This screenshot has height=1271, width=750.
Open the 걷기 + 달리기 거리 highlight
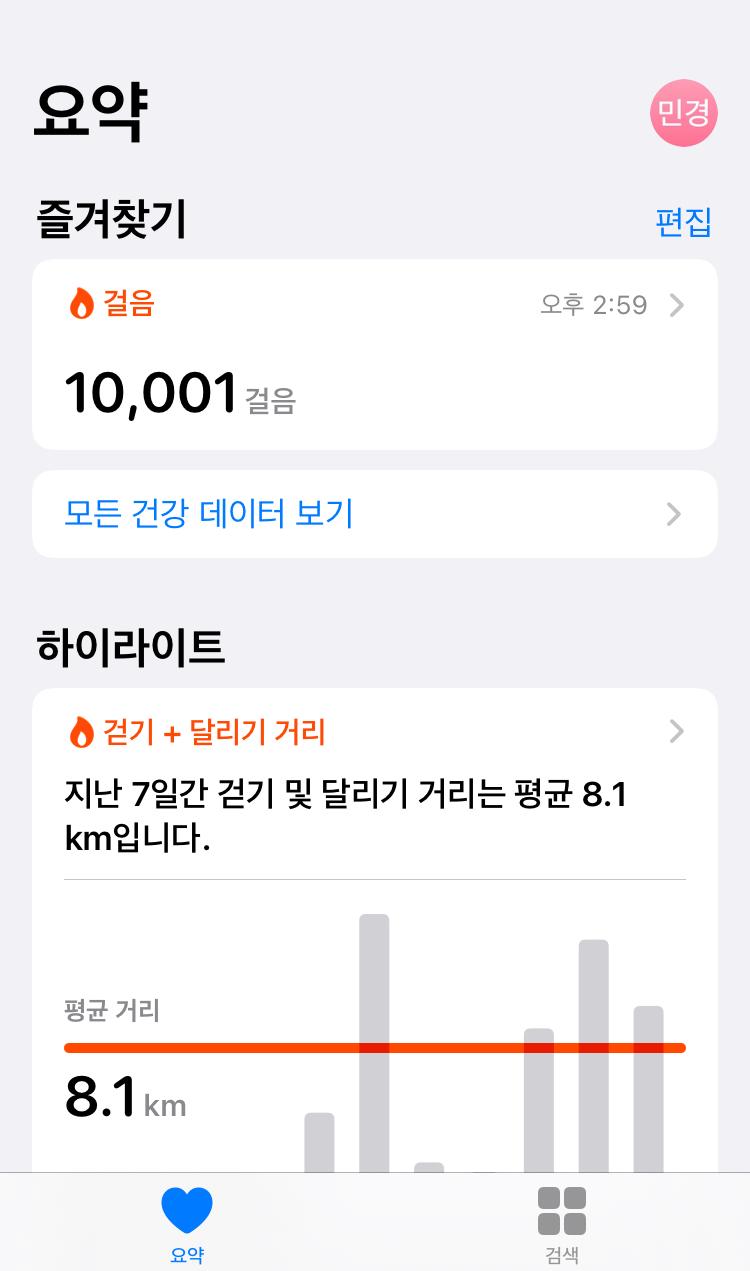374,733
